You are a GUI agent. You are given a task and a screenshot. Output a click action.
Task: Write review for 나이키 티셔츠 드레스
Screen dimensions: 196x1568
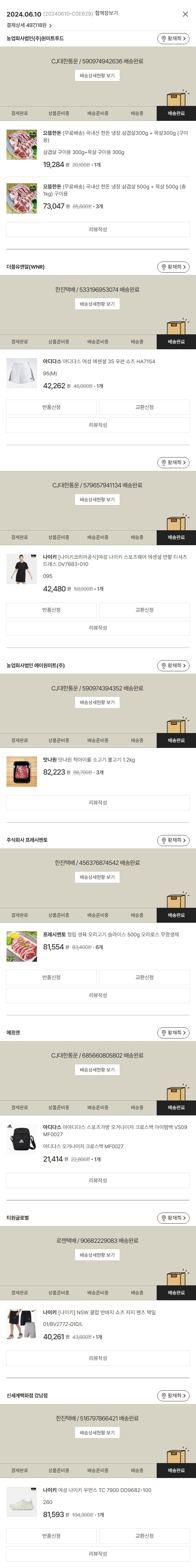[x=98, y=628]
